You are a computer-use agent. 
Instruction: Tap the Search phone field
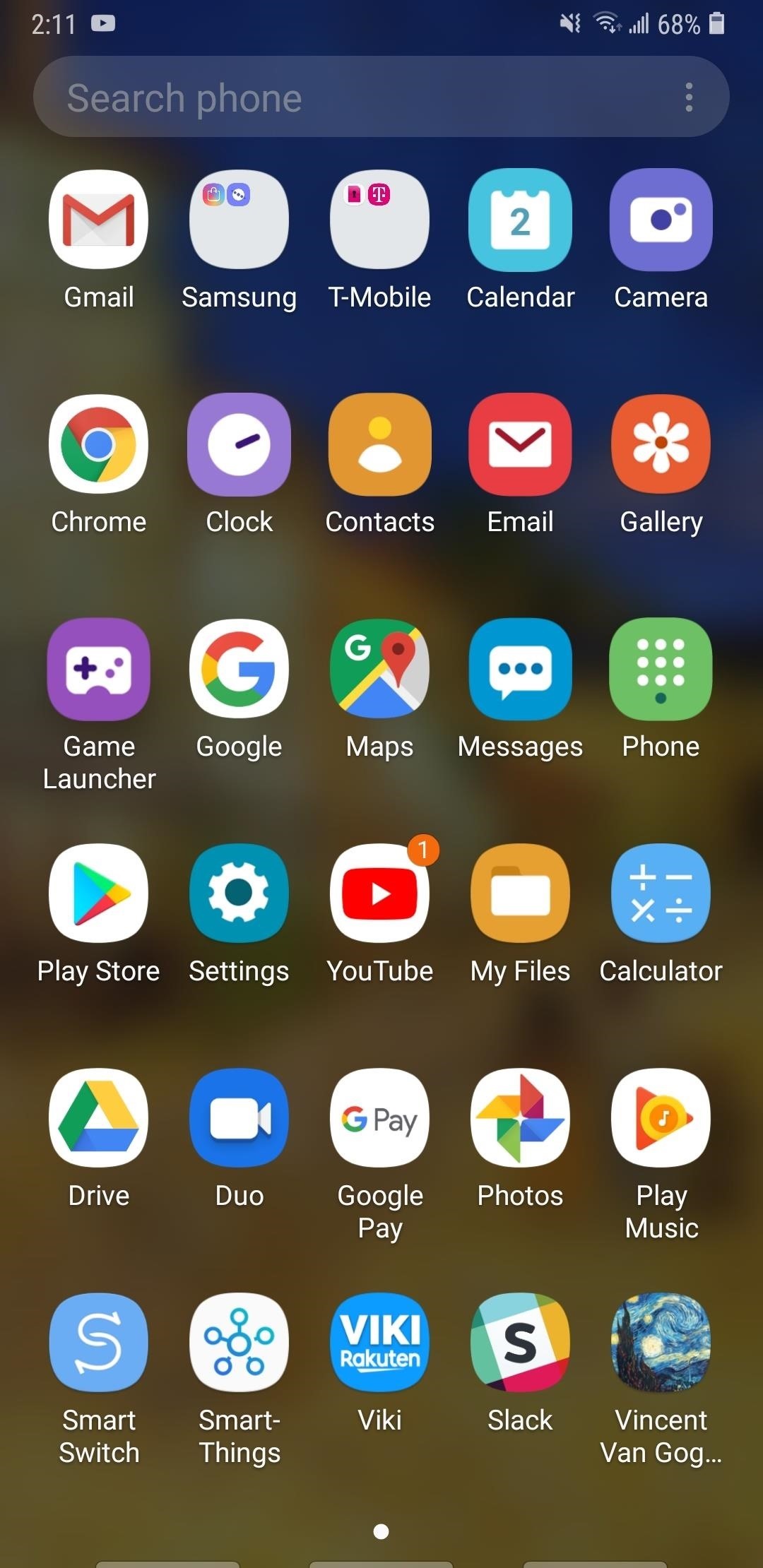tap(318, 97)
